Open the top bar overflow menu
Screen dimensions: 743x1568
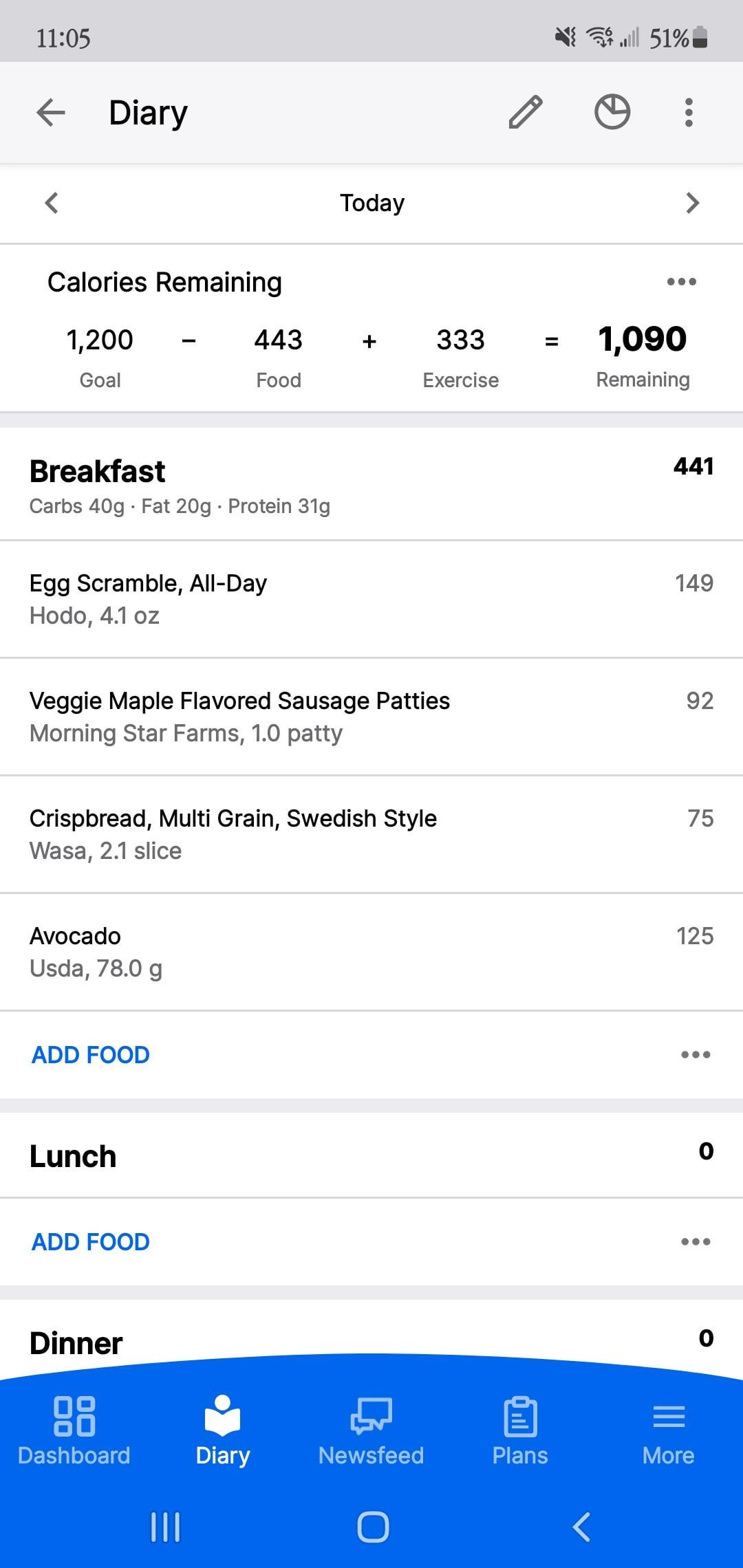[x=689, y=113]
